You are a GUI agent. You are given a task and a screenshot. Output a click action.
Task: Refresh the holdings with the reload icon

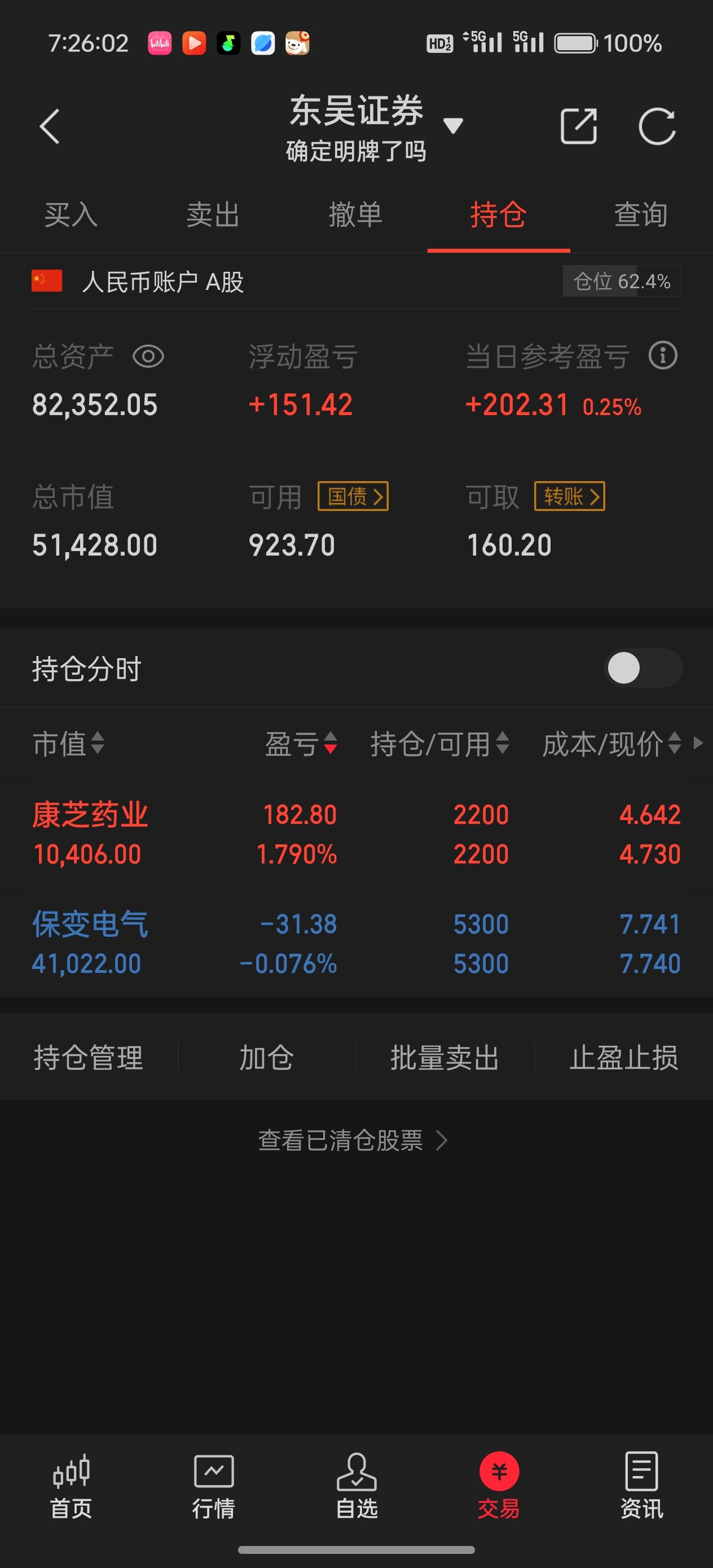pyautogui.click(x=657, y=126)
